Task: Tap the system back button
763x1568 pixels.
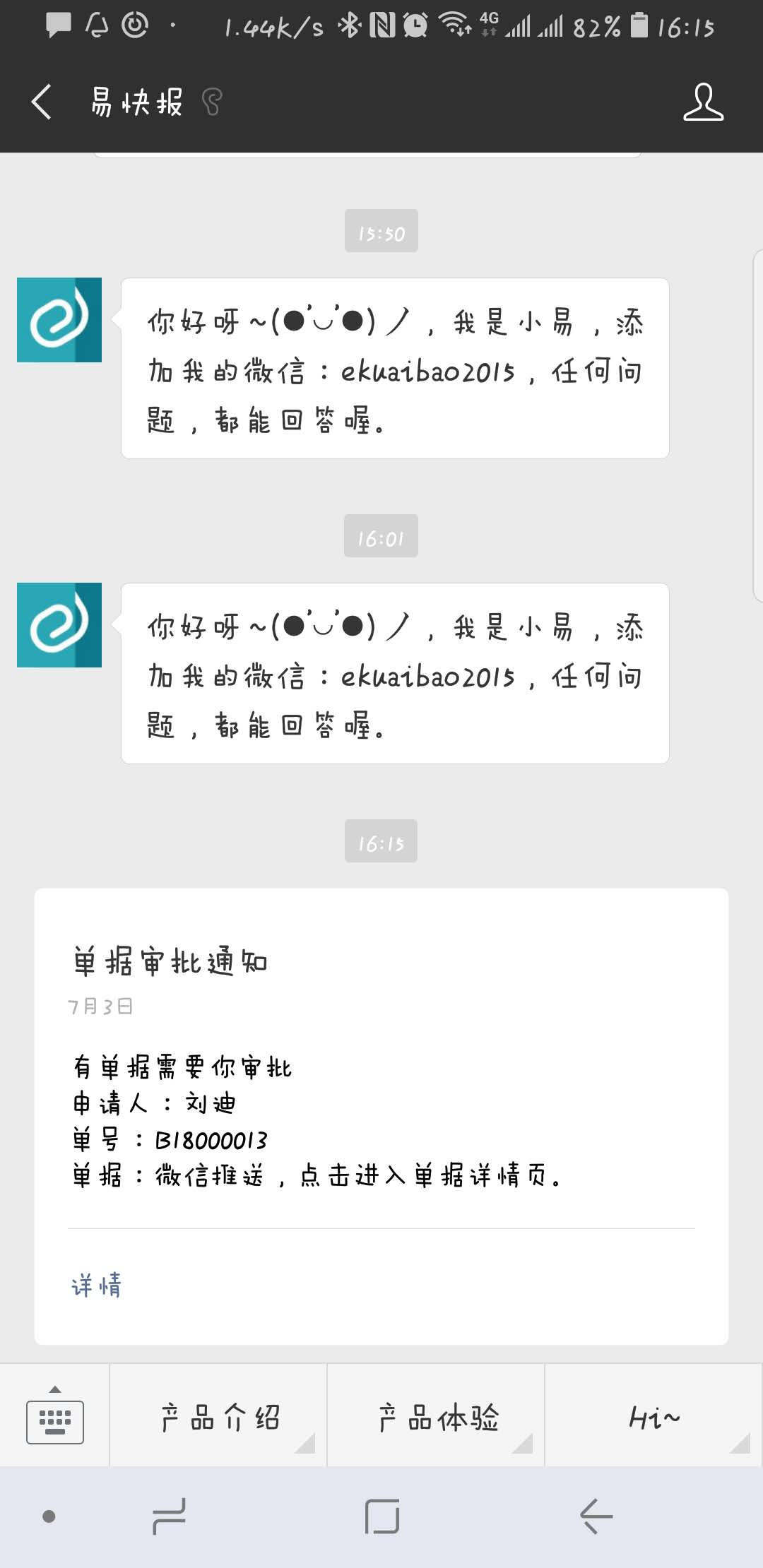Action: click(596, 1516)
